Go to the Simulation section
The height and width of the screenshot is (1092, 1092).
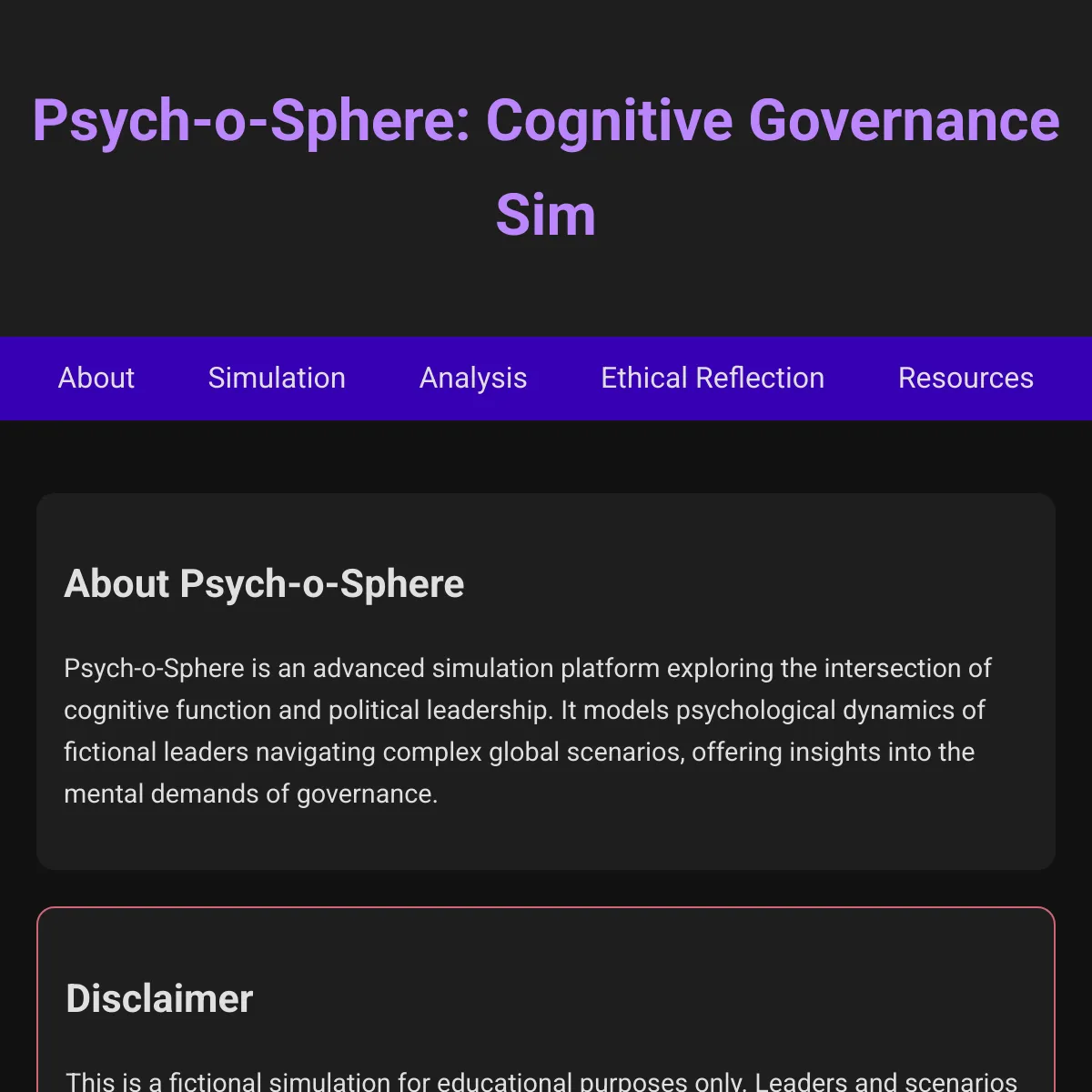(277, 378)
